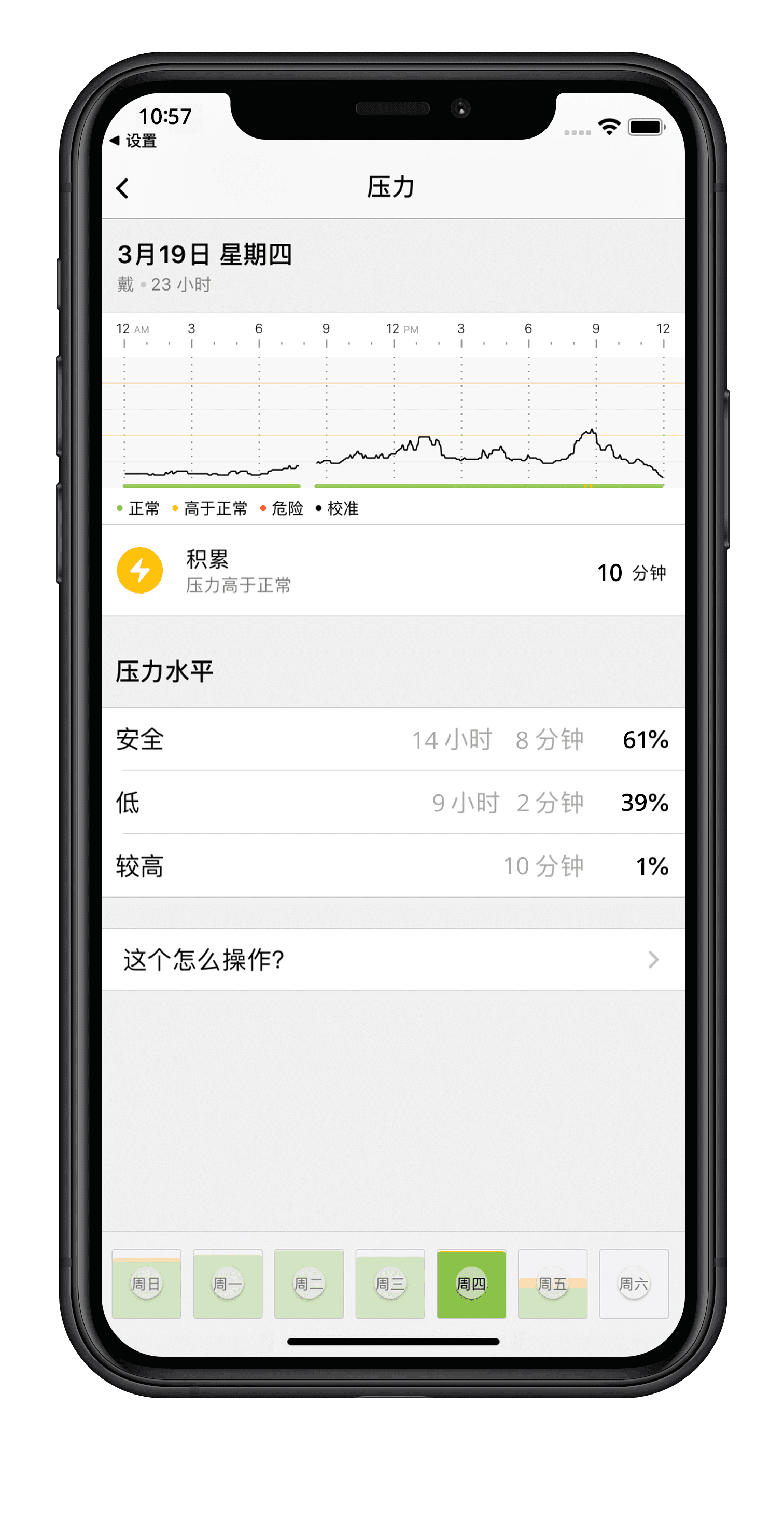Show 周五 stress data
This screenshot has height=1518, width=784.
click(553, 1284)
